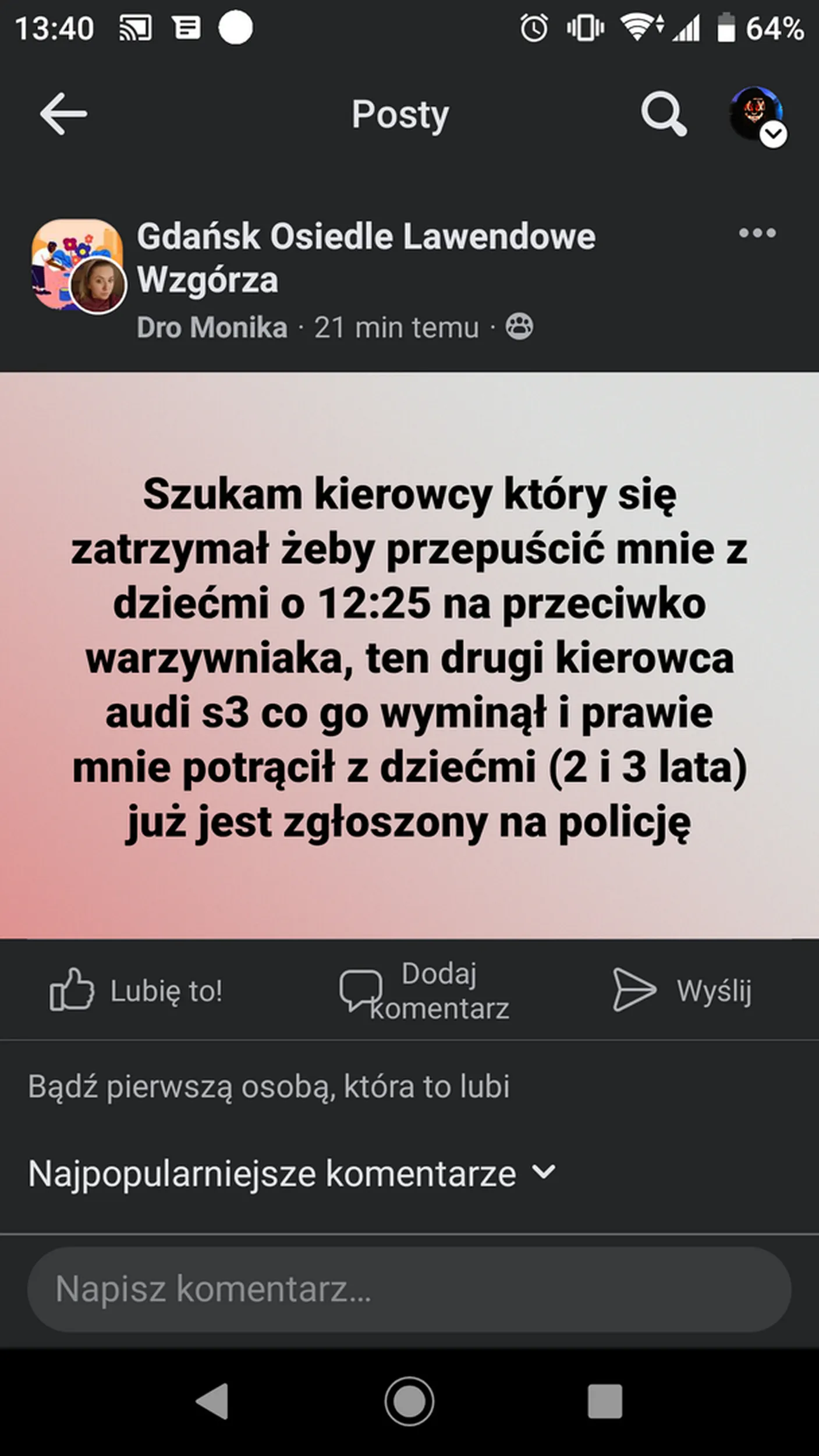Expand the three-dots post options menu

pos(758,233)
